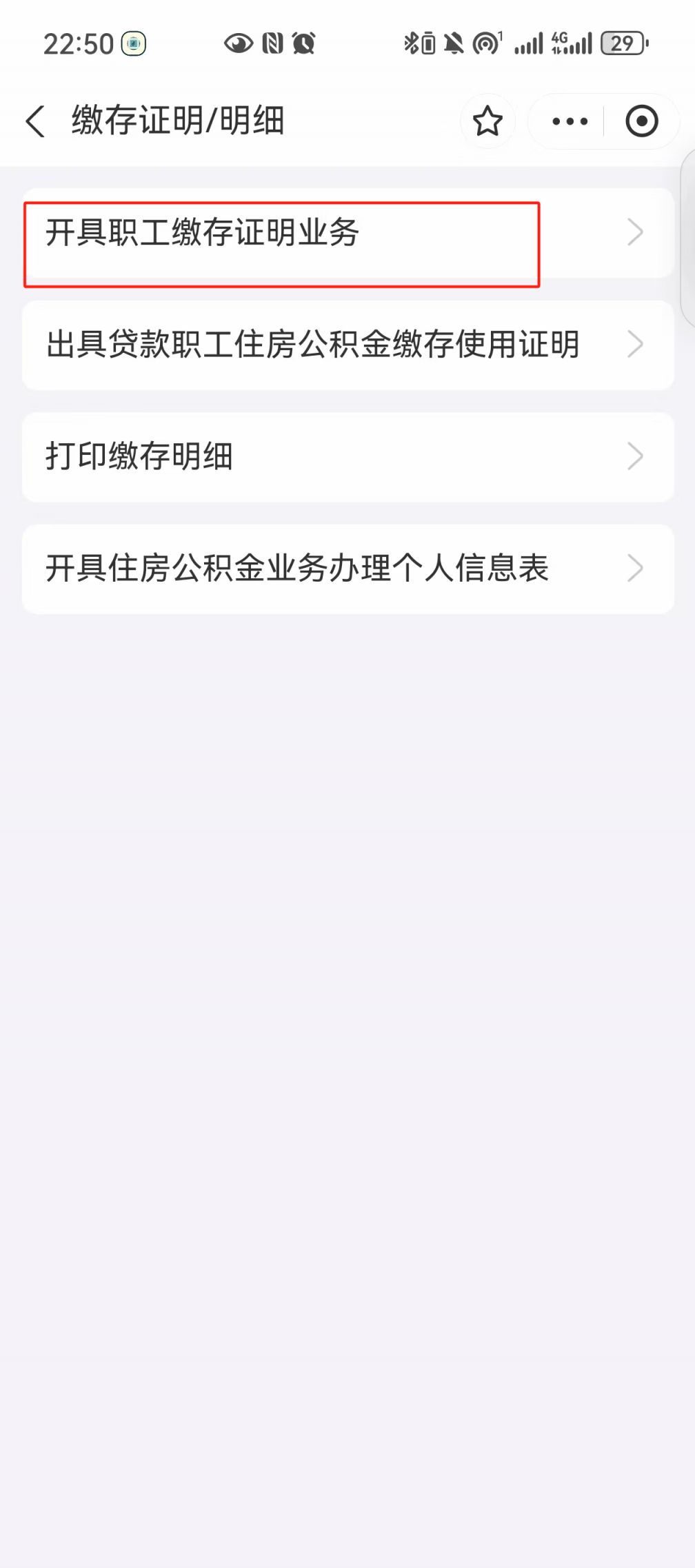
Task: Open 打印缴存明细
Action: pyautogui.click(x=347, y=456)
